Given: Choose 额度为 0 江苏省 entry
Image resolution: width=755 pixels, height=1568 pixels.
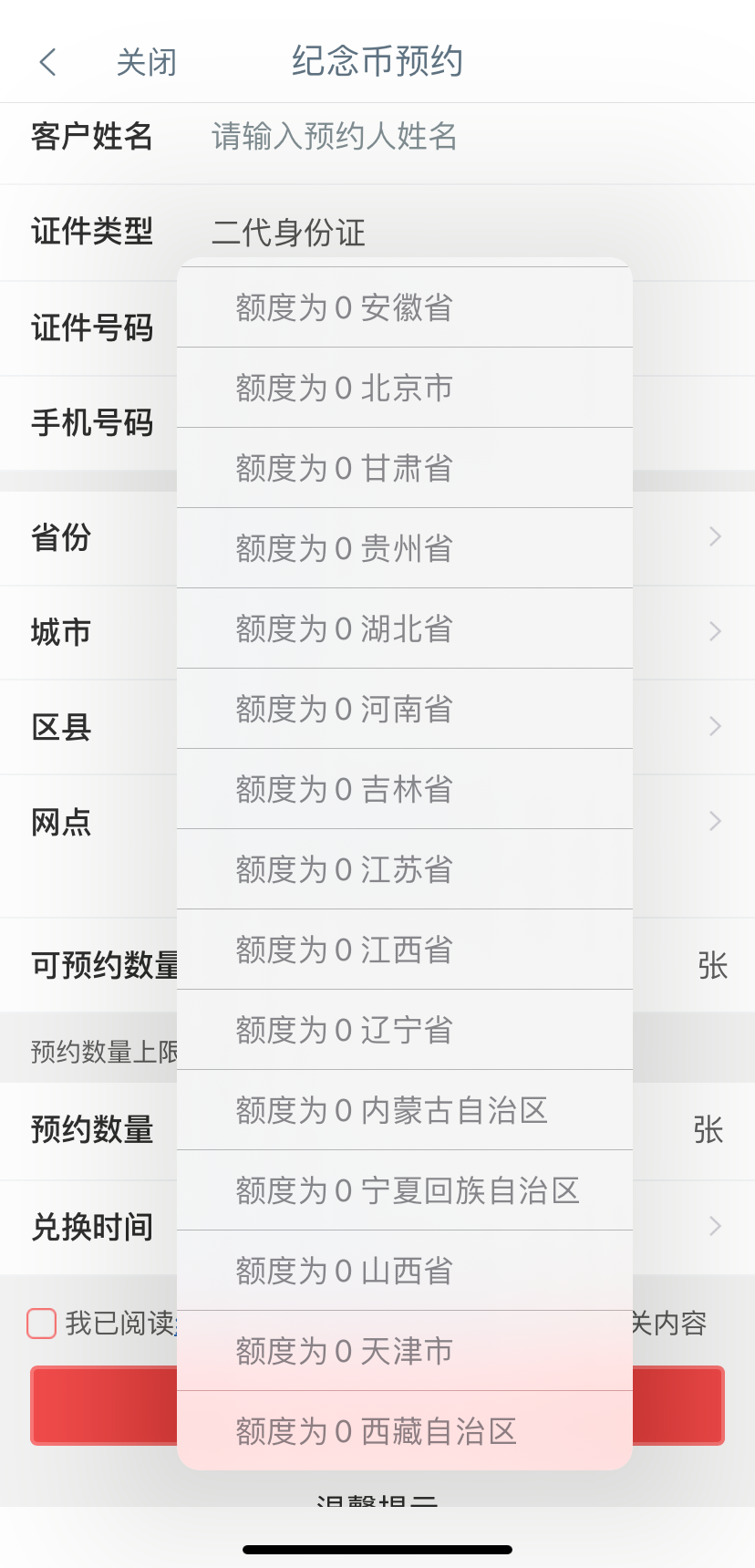Looking at the screenshot, I should click(404, 870).
